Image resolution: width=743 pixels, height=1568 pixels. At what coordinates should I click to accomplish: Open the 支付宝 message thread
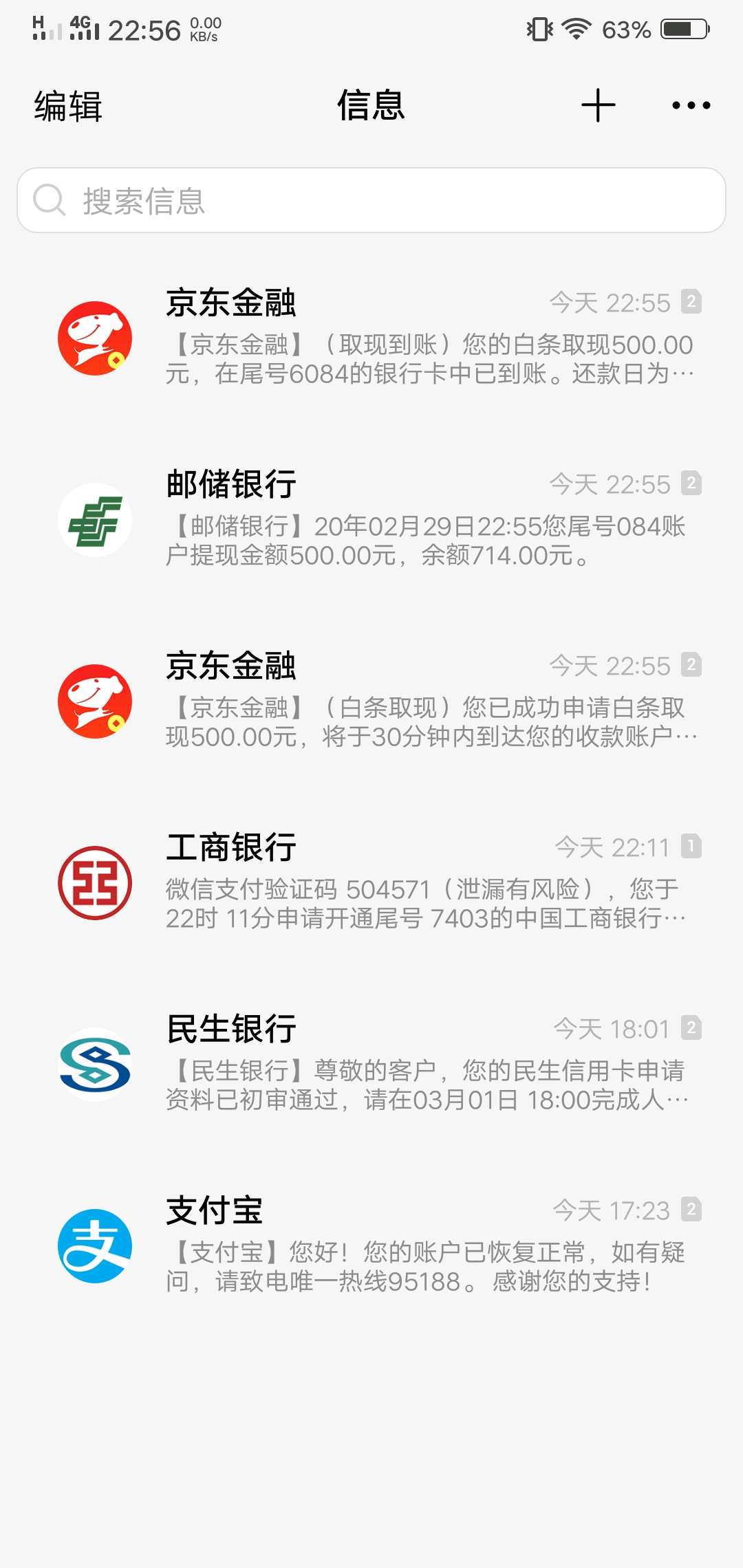coord(371,1245)
